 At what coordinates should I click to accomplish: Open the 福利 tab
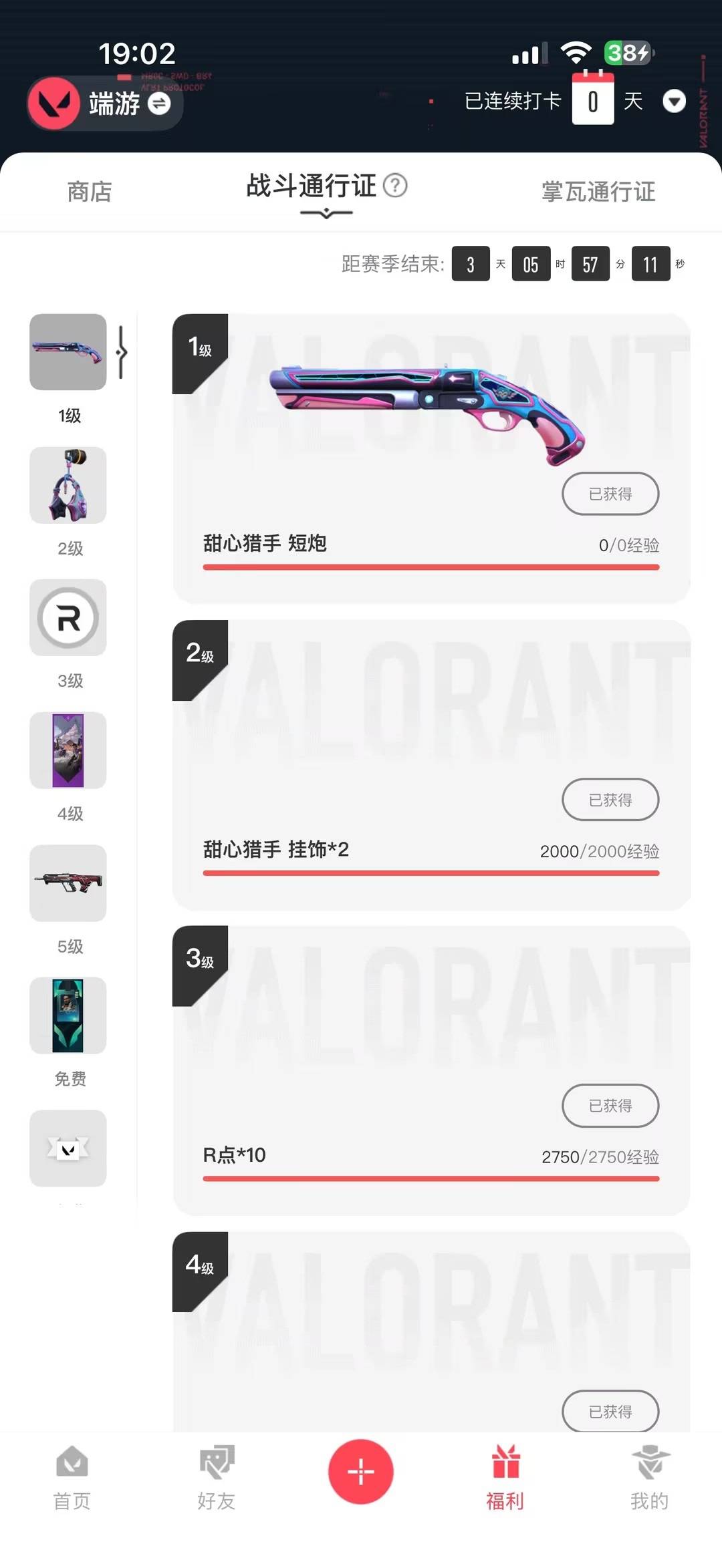tap(505, 1478)
